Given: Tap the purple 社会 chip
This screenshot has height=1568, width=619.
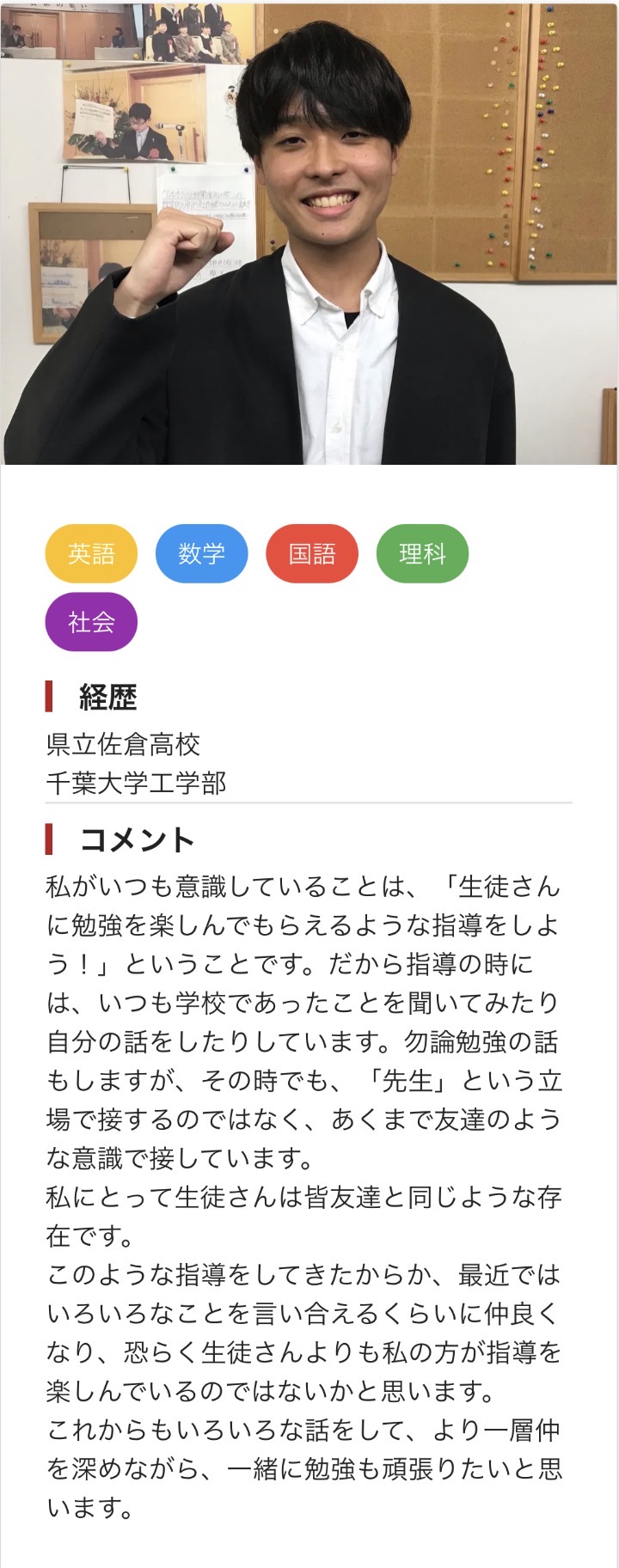Looking at the screenshot, I should (x=91, y=621).
